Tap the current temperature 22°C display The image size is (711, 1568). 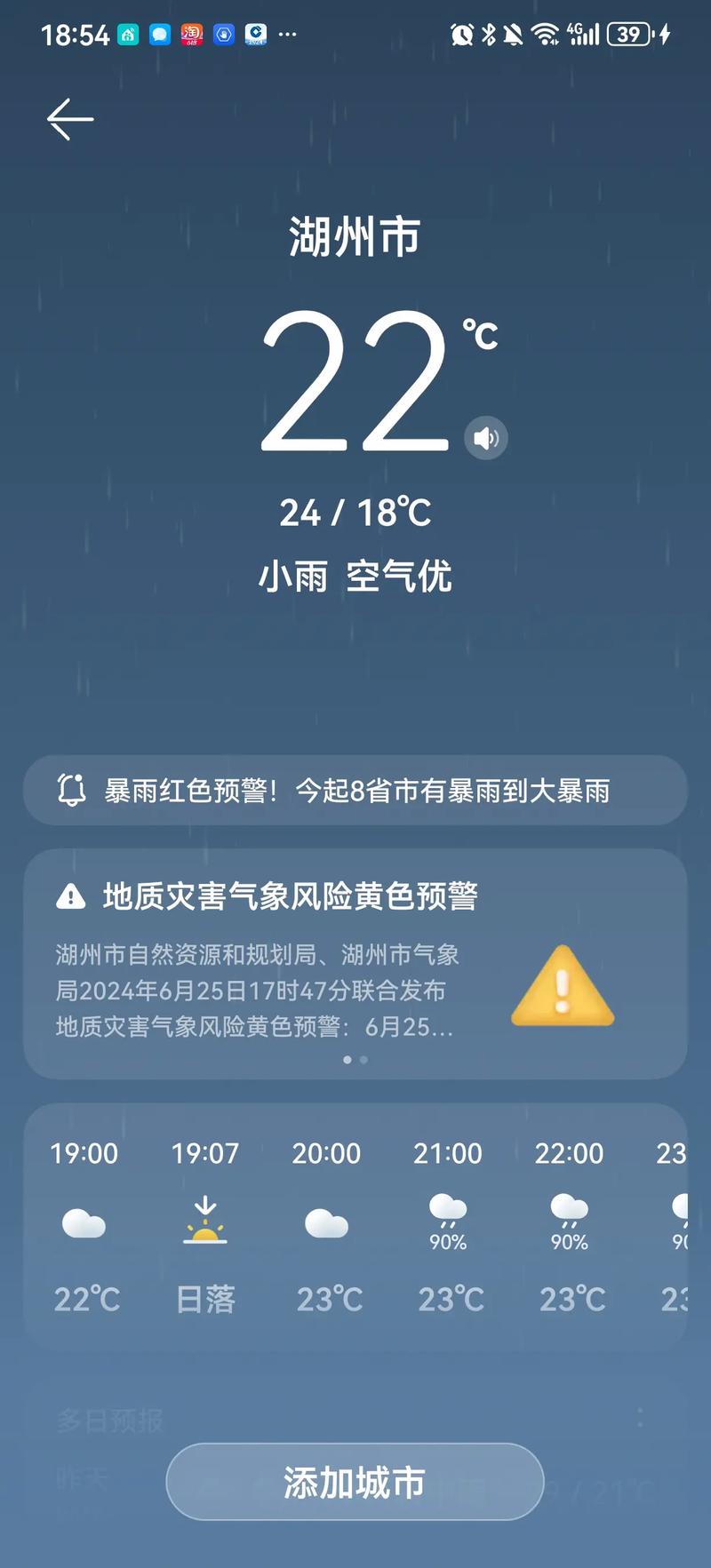click(355, 382)
